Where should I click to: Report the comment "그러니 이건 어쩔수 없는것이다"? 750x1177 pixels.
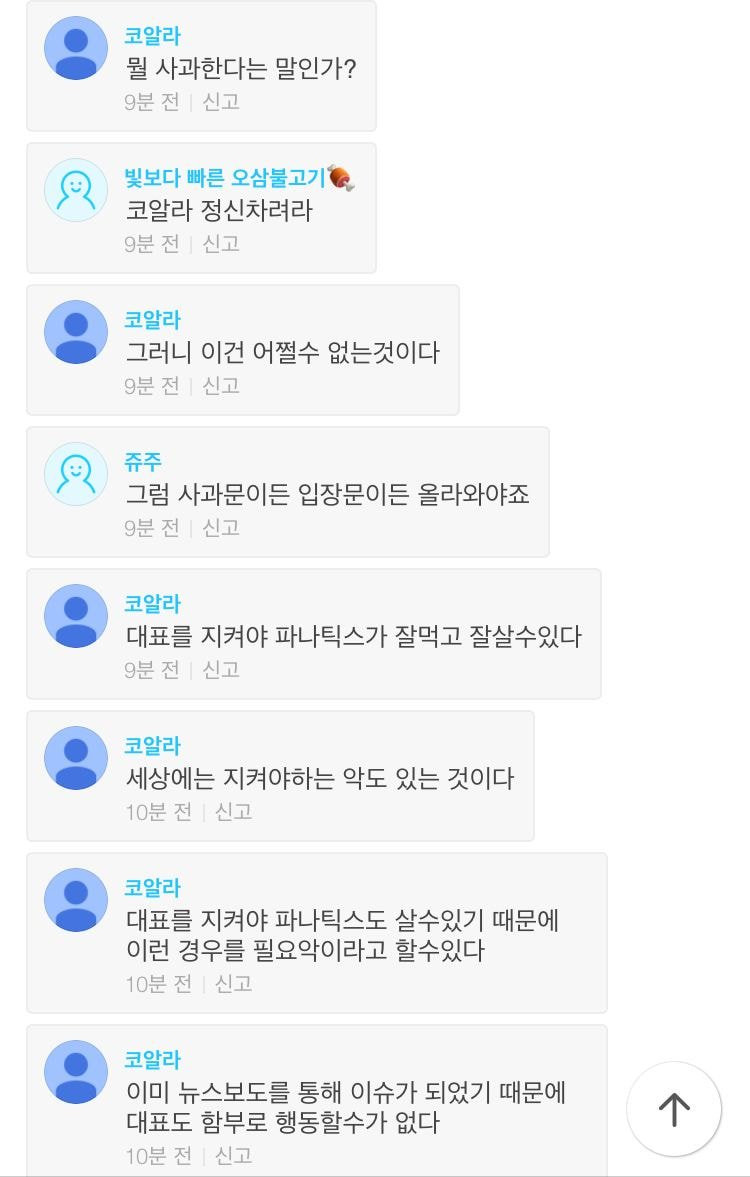coord(221,386)
